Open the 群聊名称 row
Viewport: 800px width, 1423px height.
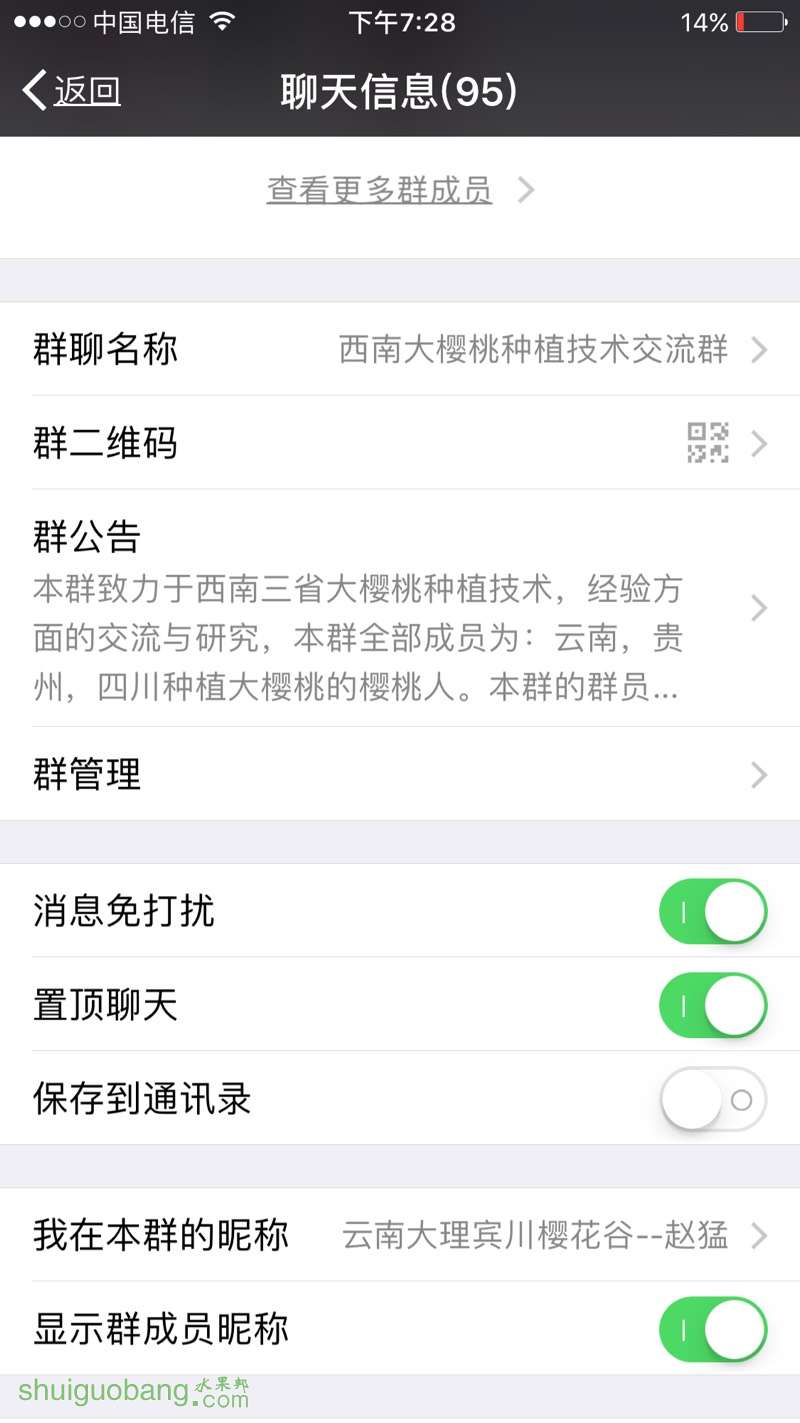(x=400, y=350)
